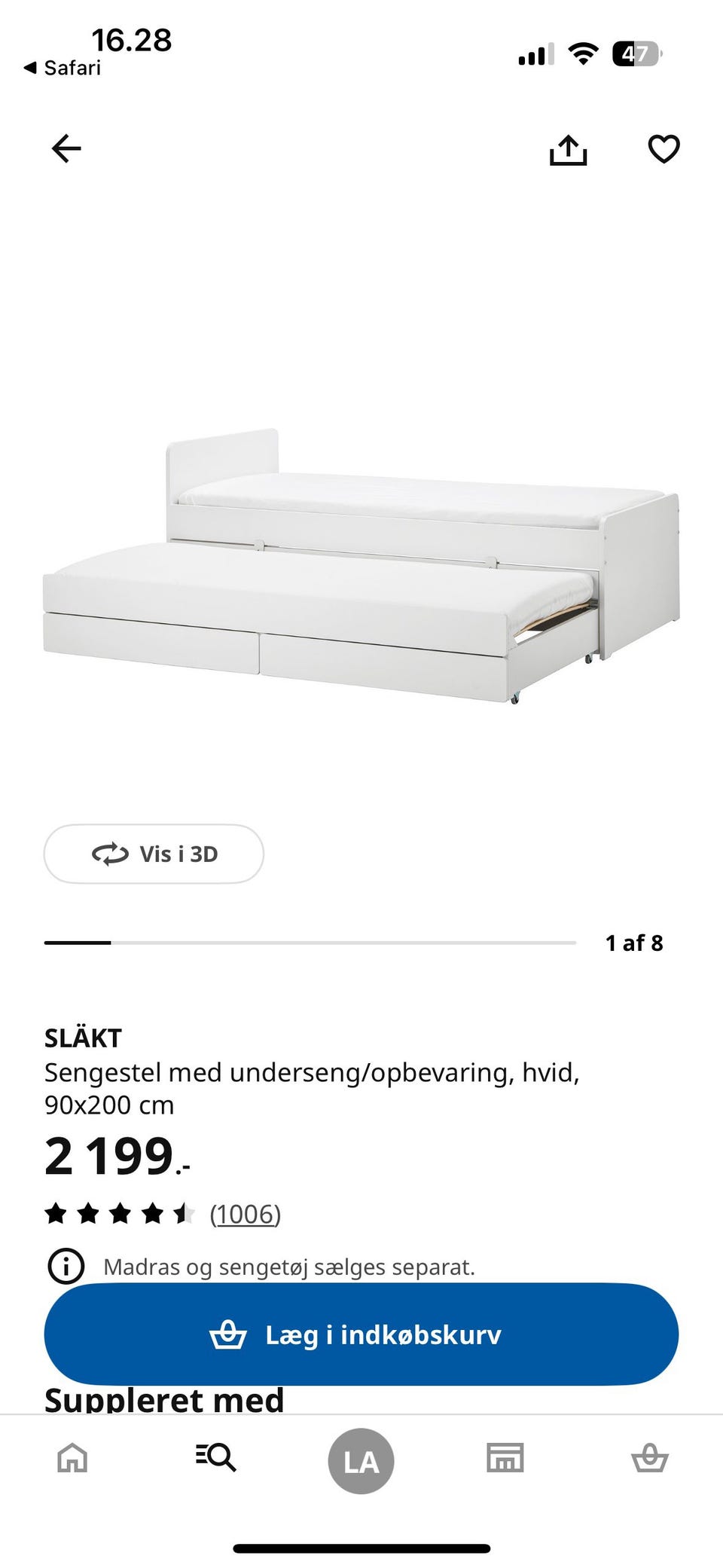The width and height of the screenshot is (723, 1568).
Task: Go back with the arrow icon
Action: coord(66,148)
